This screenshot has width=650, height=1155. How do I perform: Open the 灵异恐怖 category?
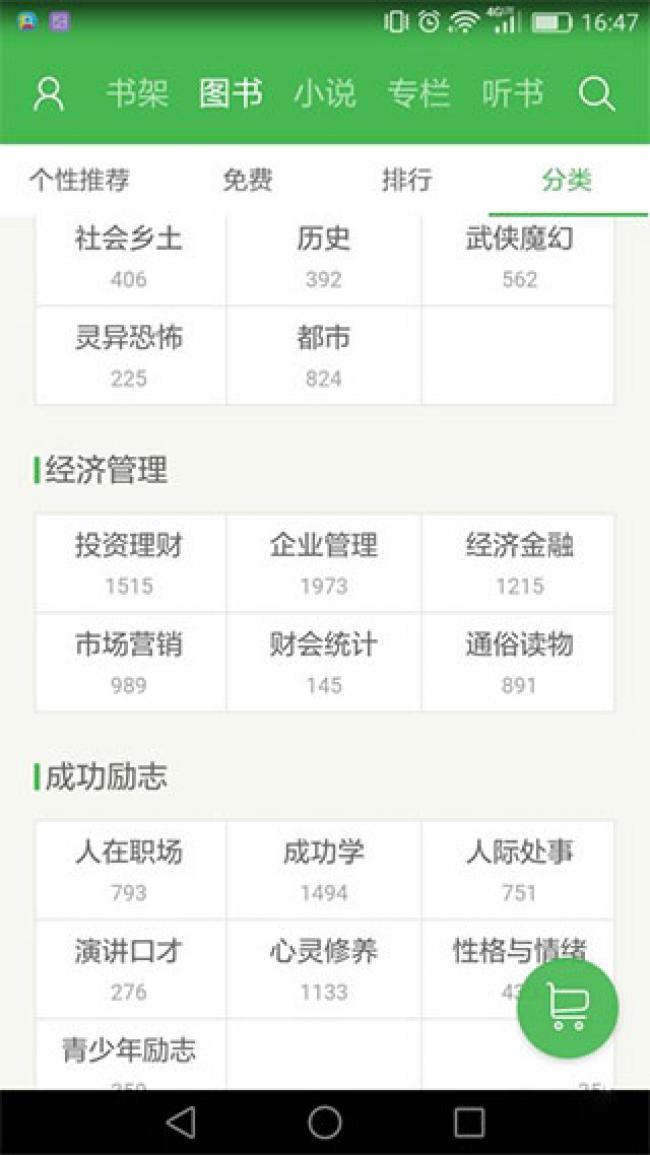[x=130, y=356]
